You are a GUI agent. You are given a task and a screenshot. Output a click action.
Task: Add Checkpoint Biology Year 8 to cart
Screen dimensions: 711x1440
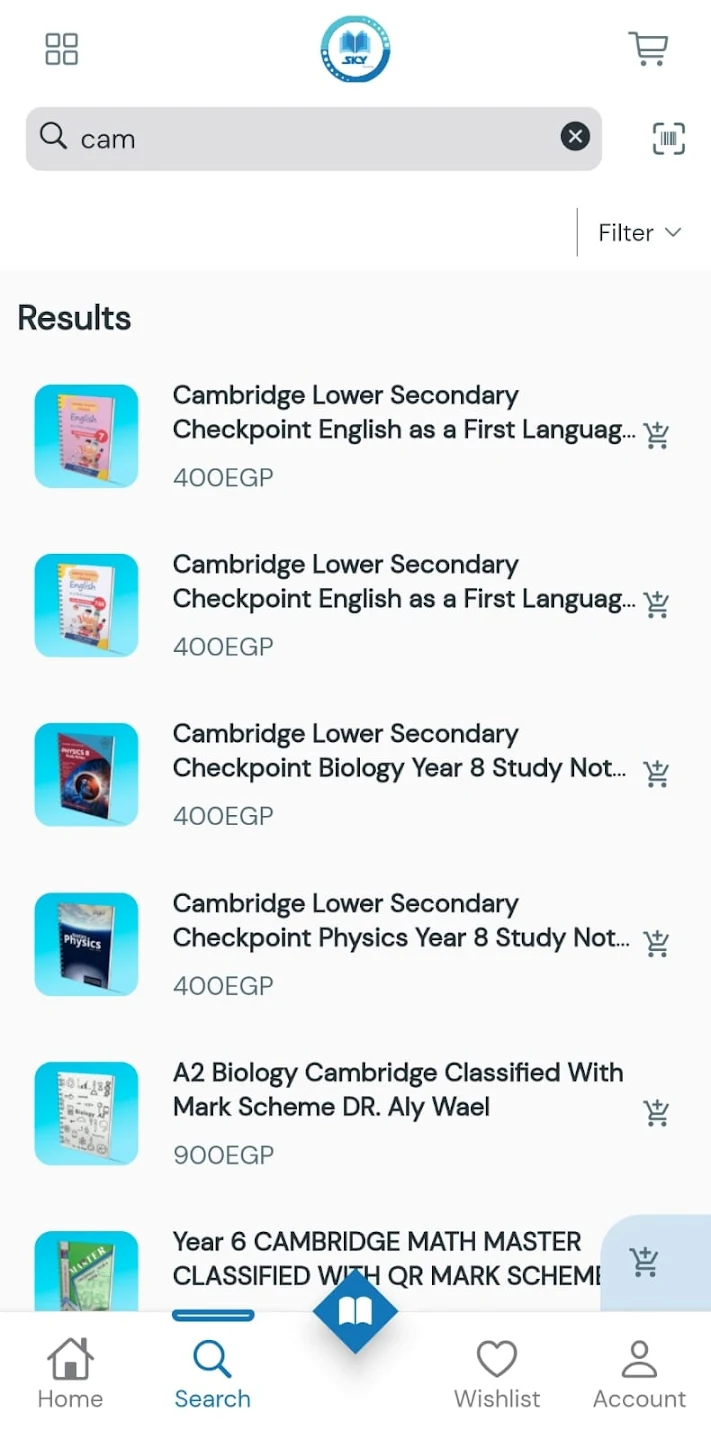click(x=657, y=773)
